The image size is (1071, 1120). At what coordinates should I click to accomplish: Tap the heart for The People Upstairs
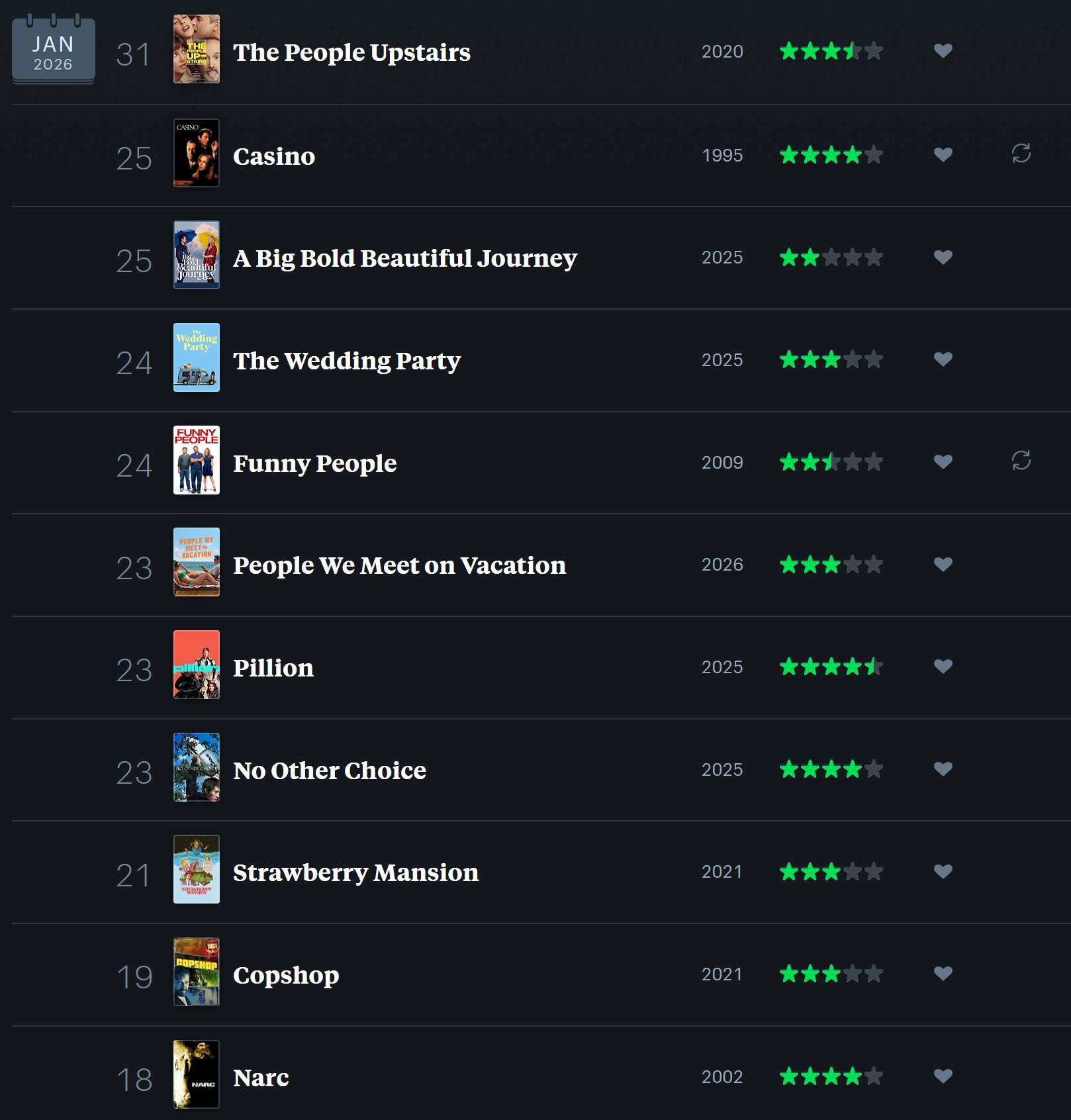943,50
